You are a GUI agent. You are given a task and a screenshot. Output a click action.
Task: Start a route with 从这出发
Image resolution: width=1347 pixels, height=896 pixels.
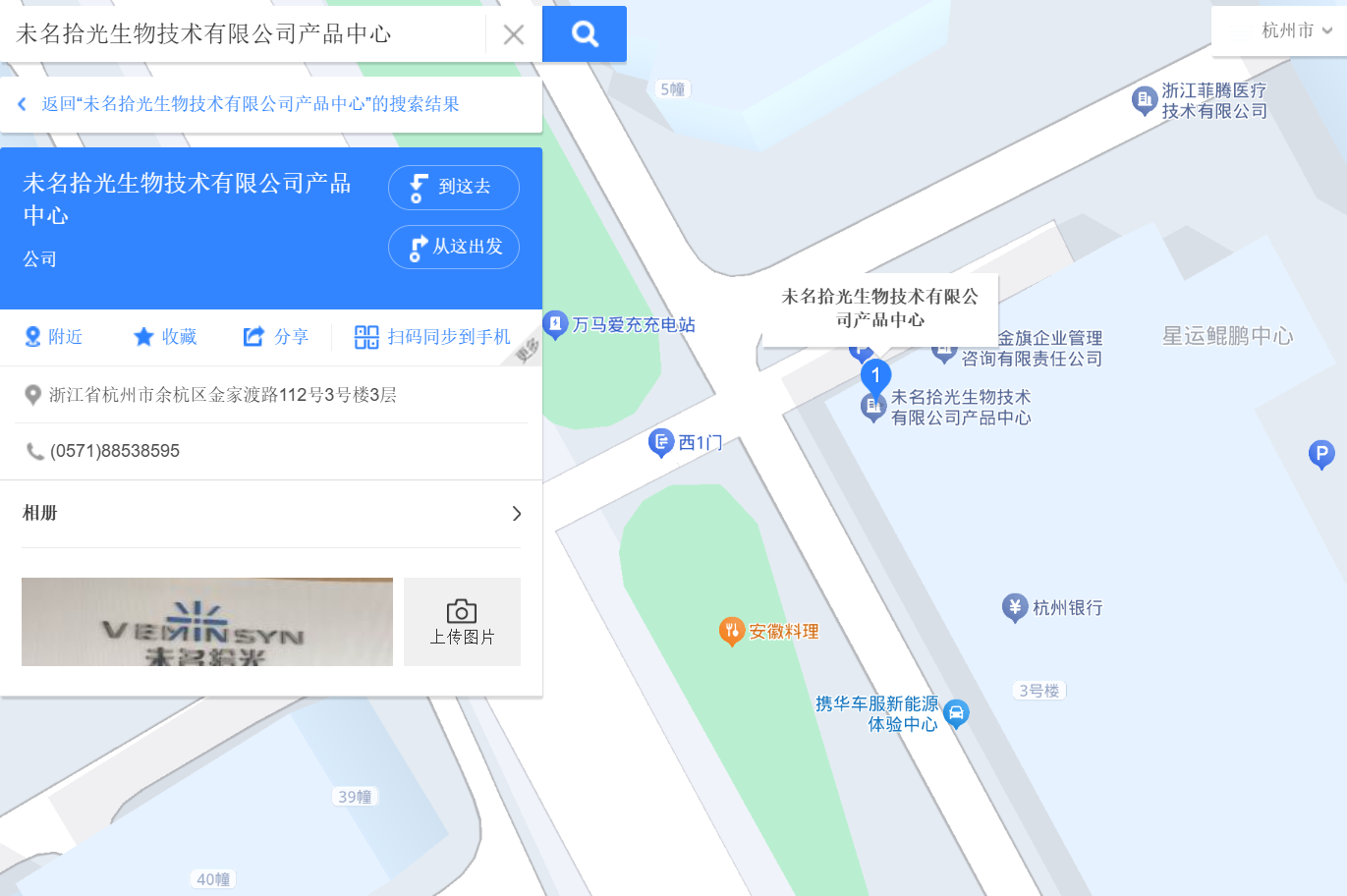(453, 247)
